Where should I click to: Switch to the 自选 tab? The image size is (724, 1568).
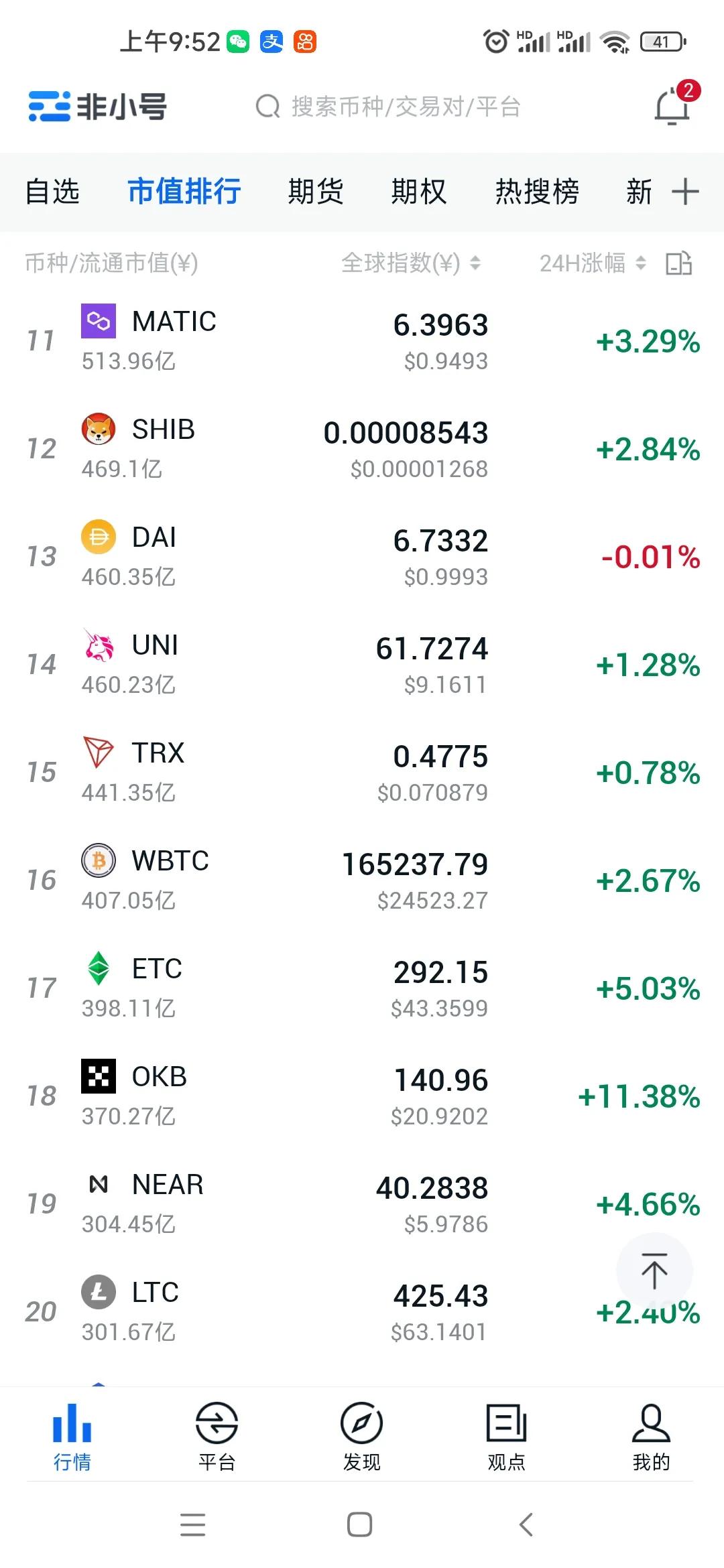(x=52, y=192)
